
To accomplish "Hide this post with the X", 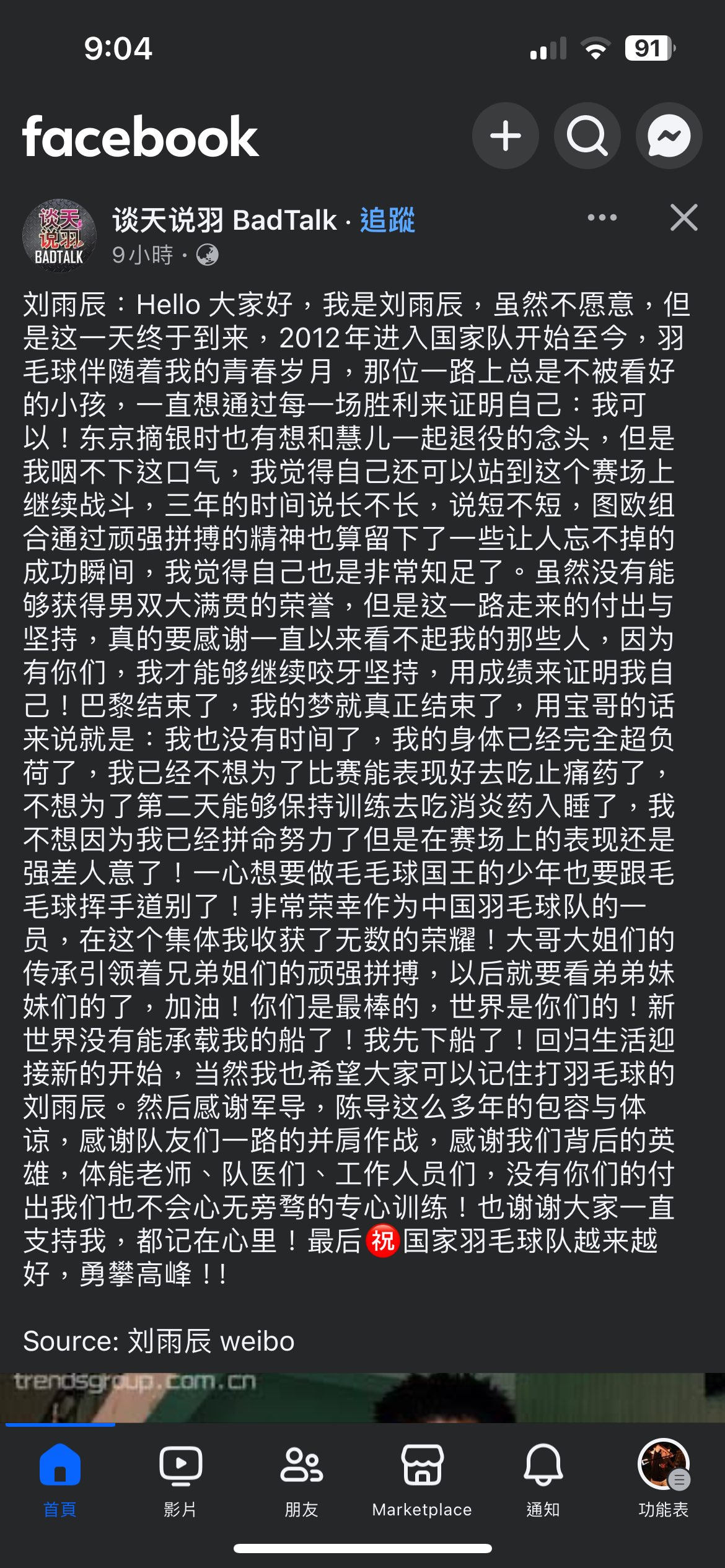I will point(683,217).
